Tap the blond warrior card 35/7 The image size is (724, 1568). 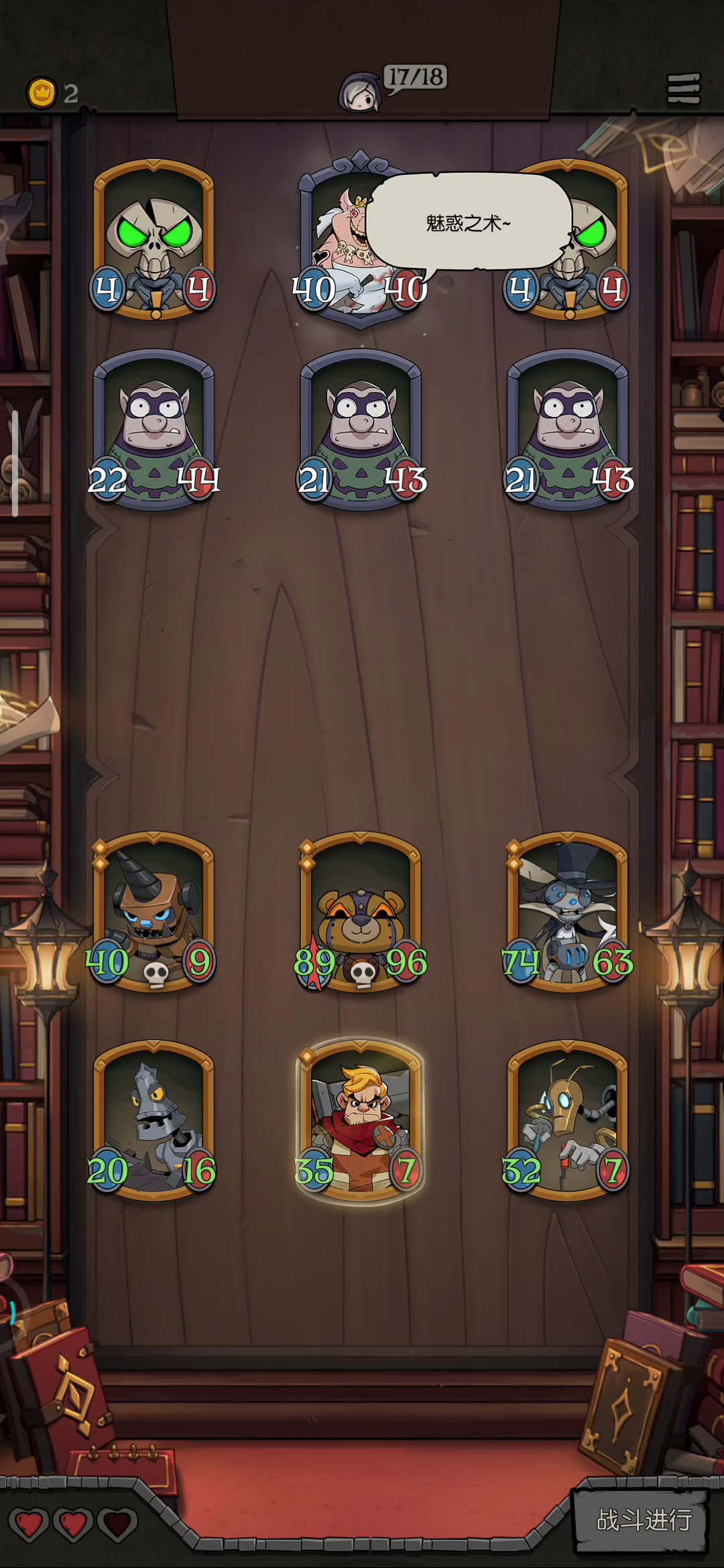[361, 1120]
